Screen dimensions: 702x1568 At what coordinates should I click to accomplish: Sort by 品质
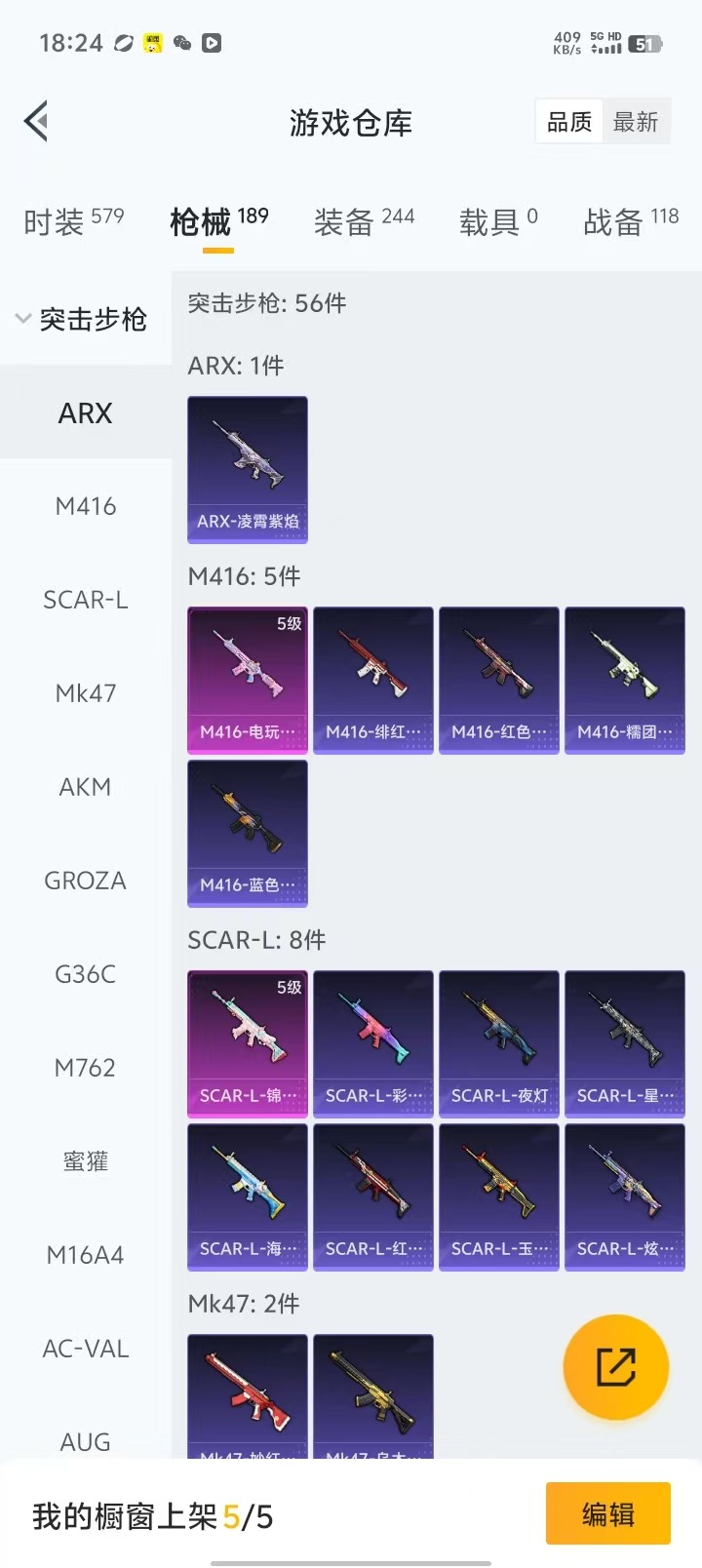tap(569, 122)
